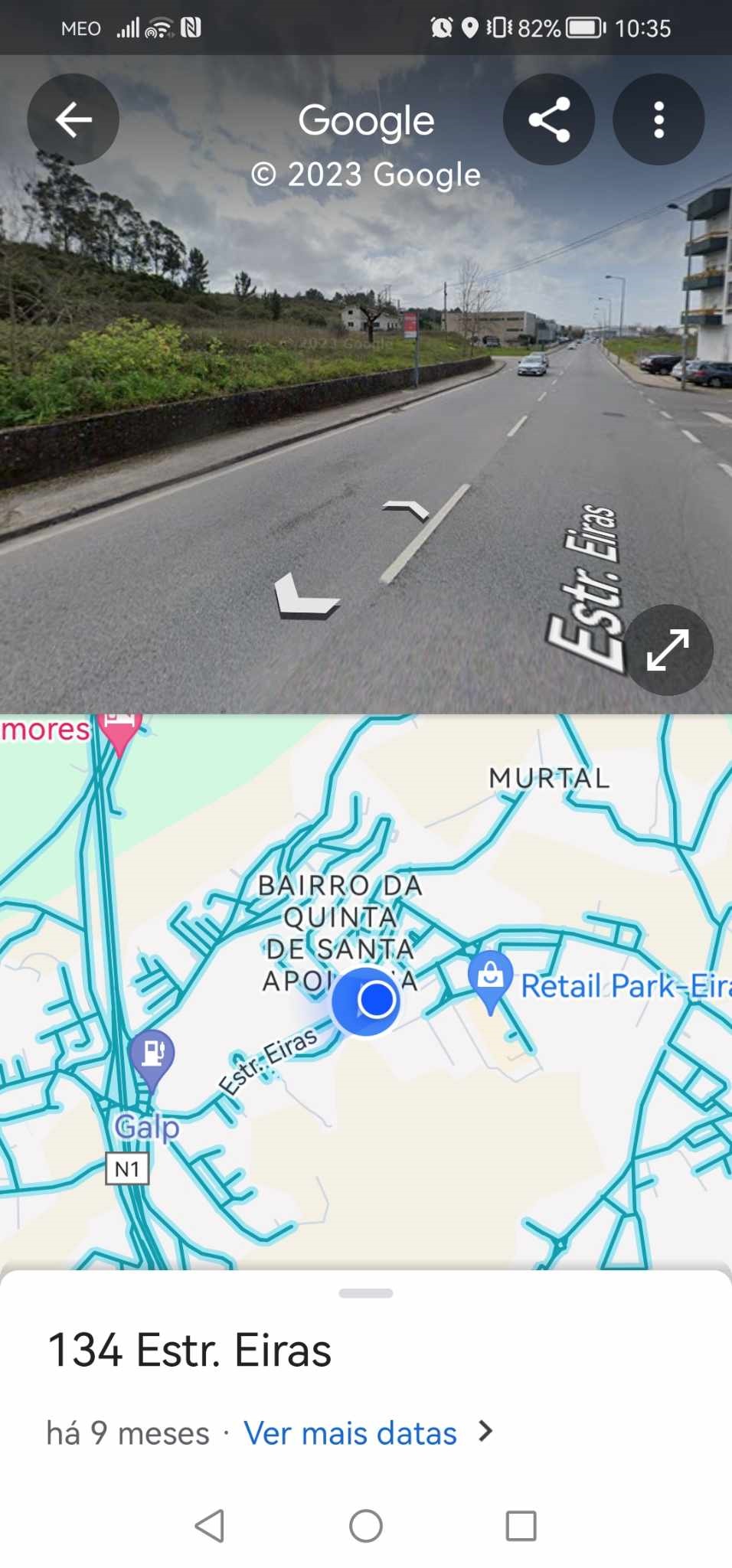
Task: Move forward along the street arrow
Action: (x=406, y=509)
